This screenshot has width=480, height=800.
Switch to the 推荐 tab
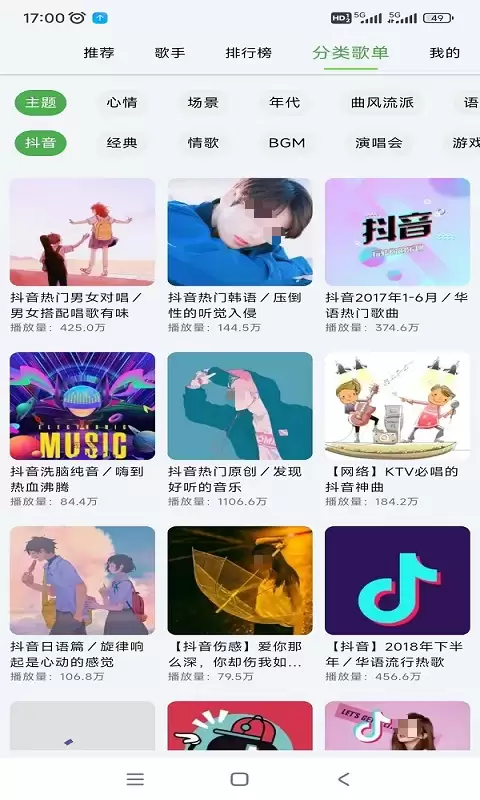pos(99,53)
